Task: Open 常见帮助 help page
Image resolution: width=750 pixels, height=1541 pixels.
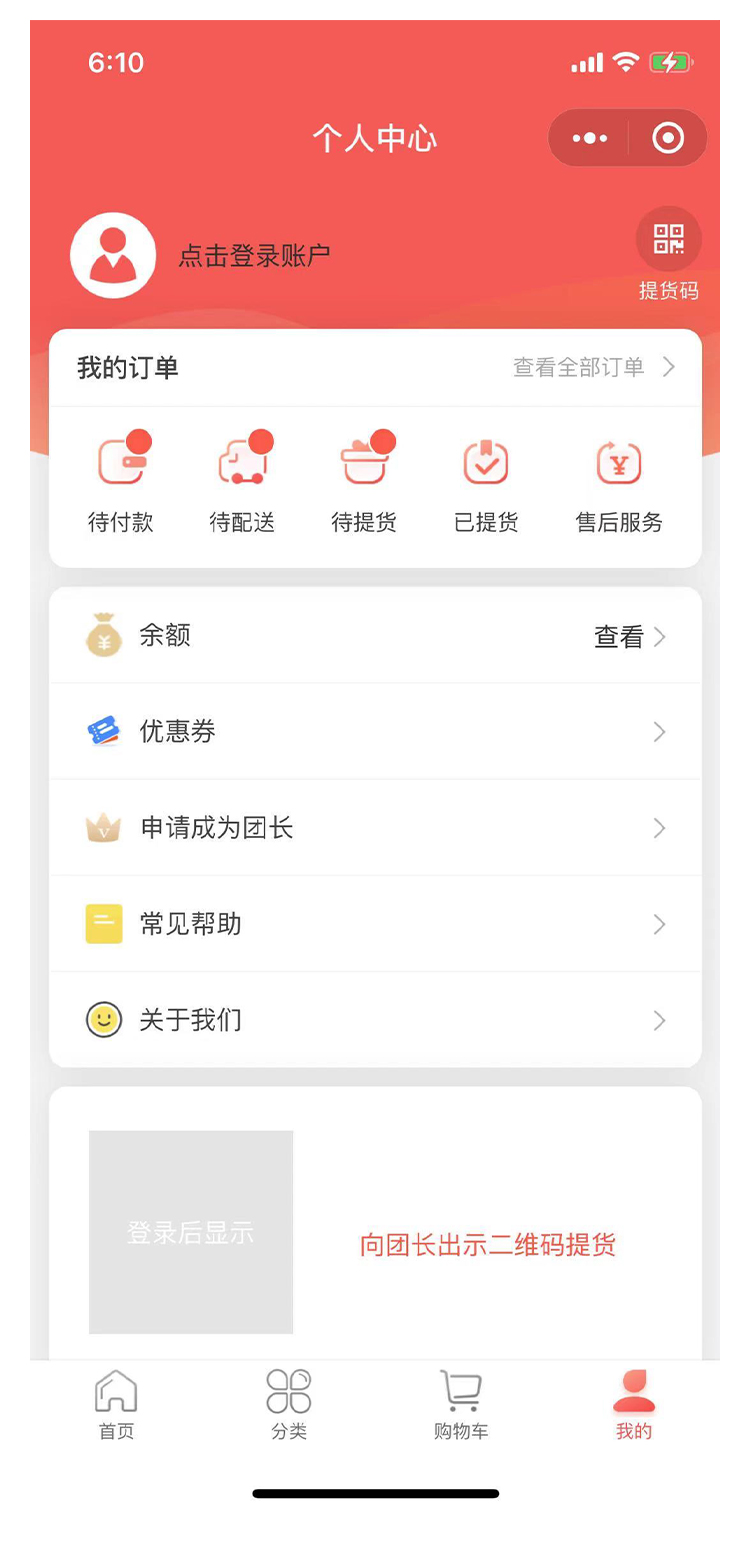Action: click(x=375, y=924)
